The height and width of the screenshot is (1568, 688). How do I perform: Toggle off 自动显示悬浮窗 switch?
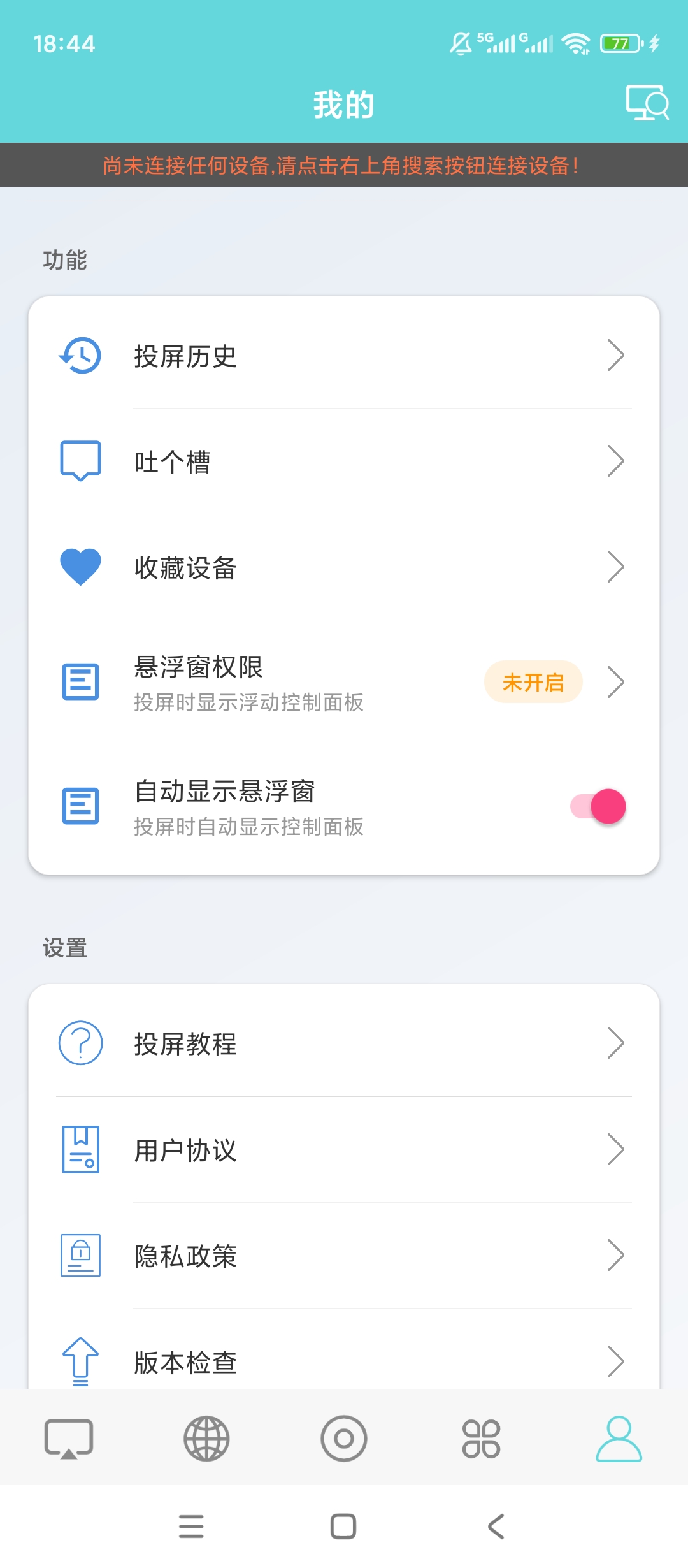pos(598,806)
